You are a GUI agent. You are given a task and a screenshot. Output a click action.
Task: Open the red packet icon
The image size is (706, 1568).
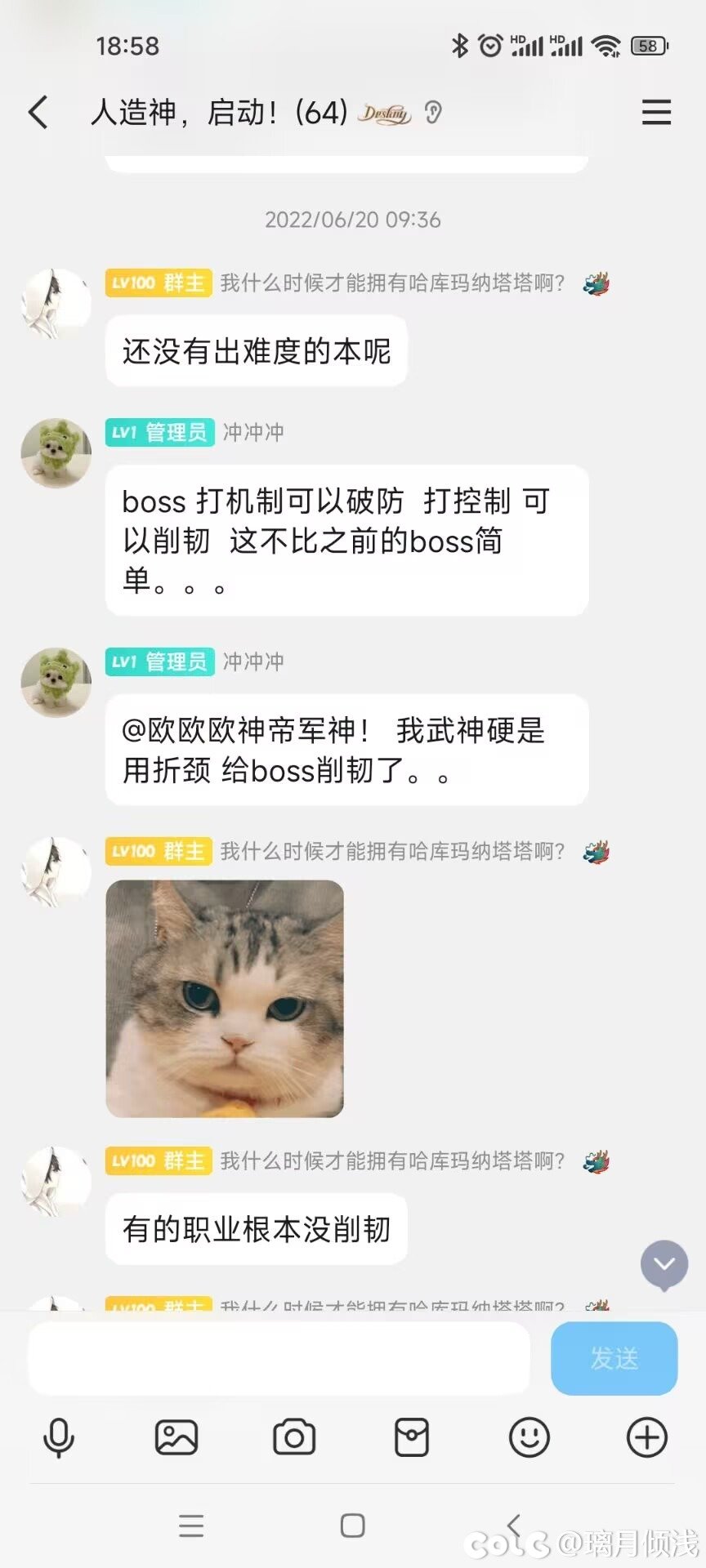click(x=412, y=1437)
